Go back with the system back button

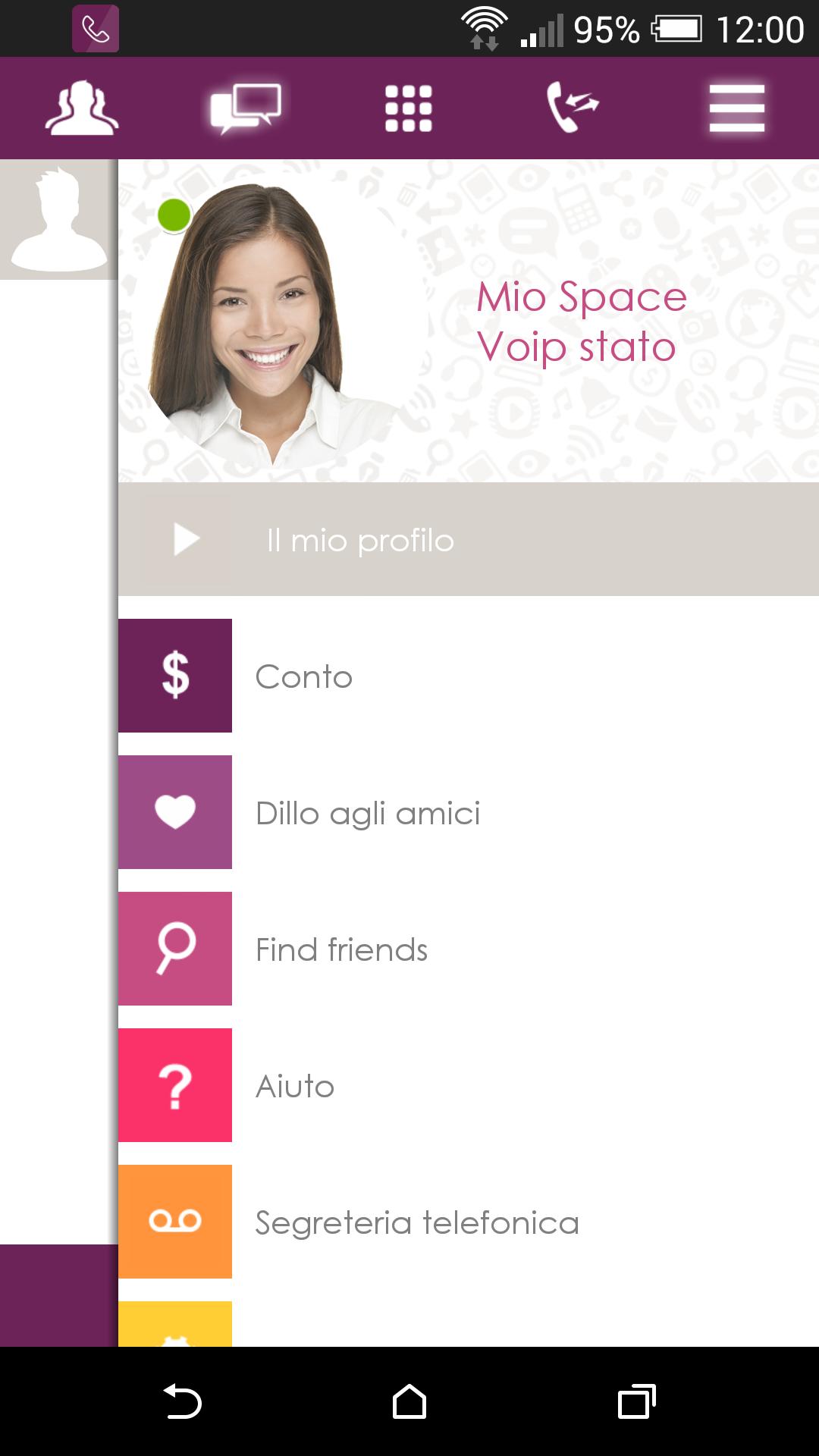click(182, 1401)
